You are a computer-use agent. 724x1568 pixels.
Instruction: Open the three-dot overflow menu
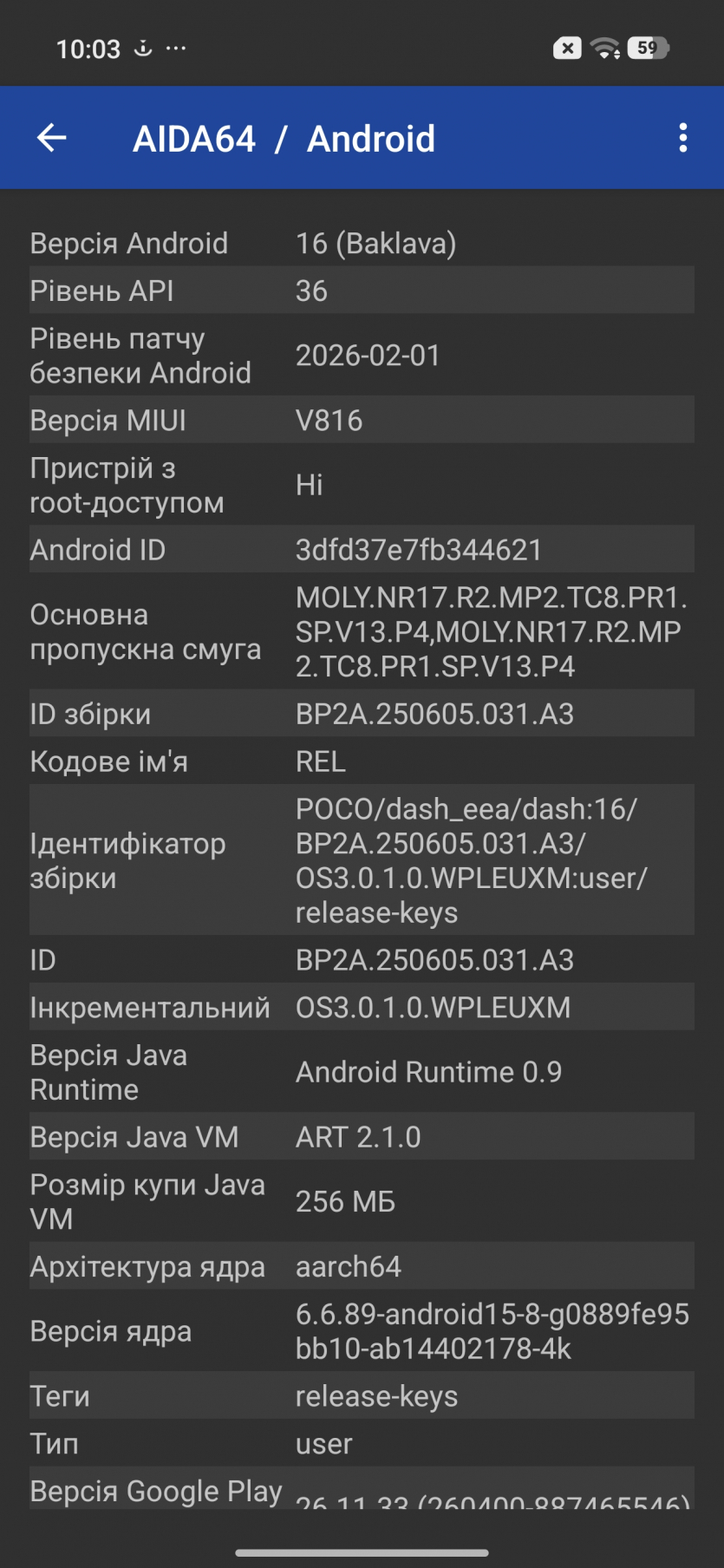[x=682, y=138]
